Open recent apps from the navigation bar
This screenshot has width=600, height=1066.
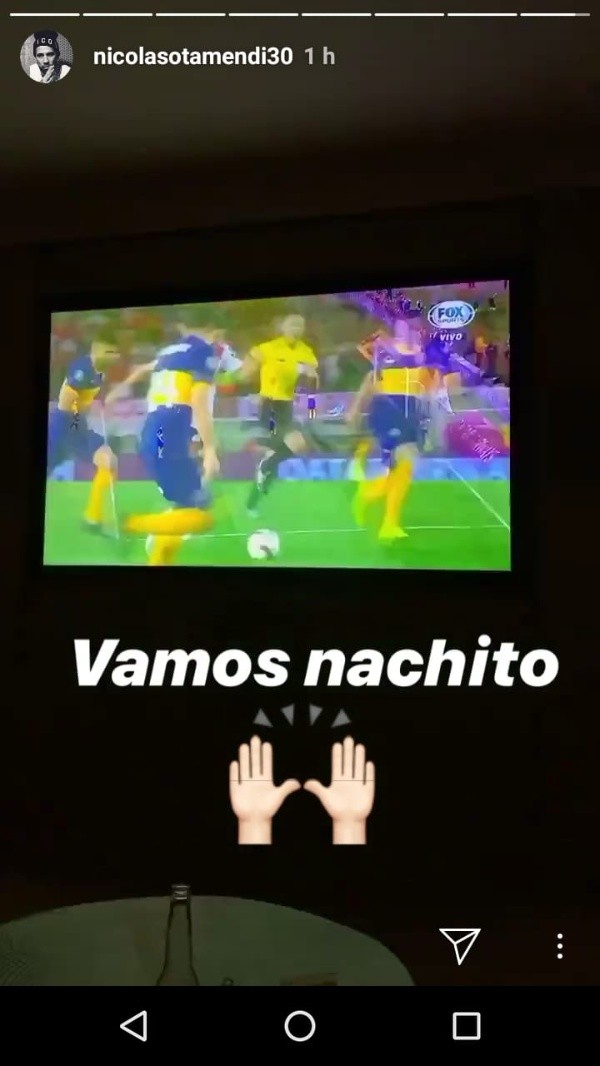(466, 1026)
